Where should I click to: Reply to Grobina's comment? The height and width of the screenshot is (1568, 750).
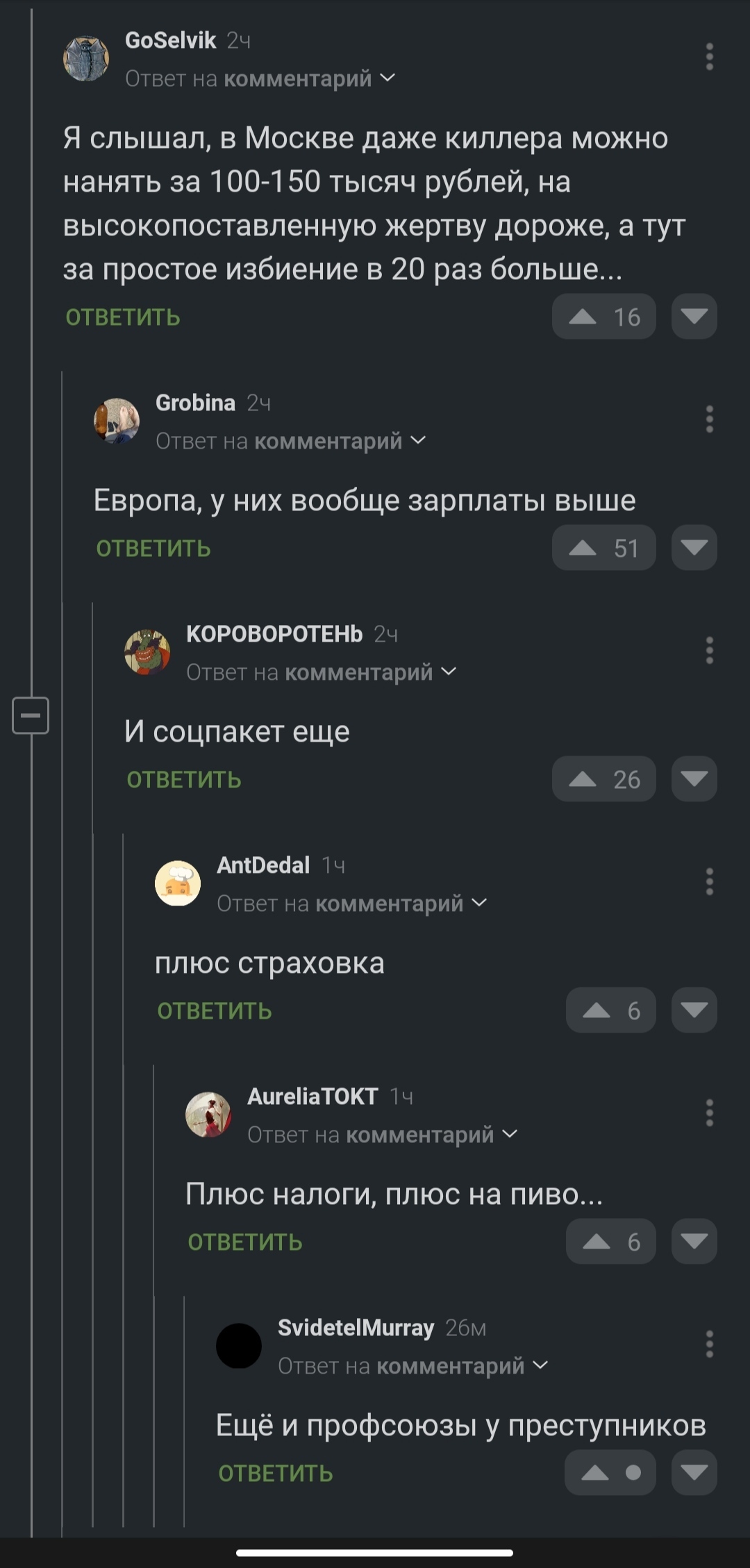153,549
